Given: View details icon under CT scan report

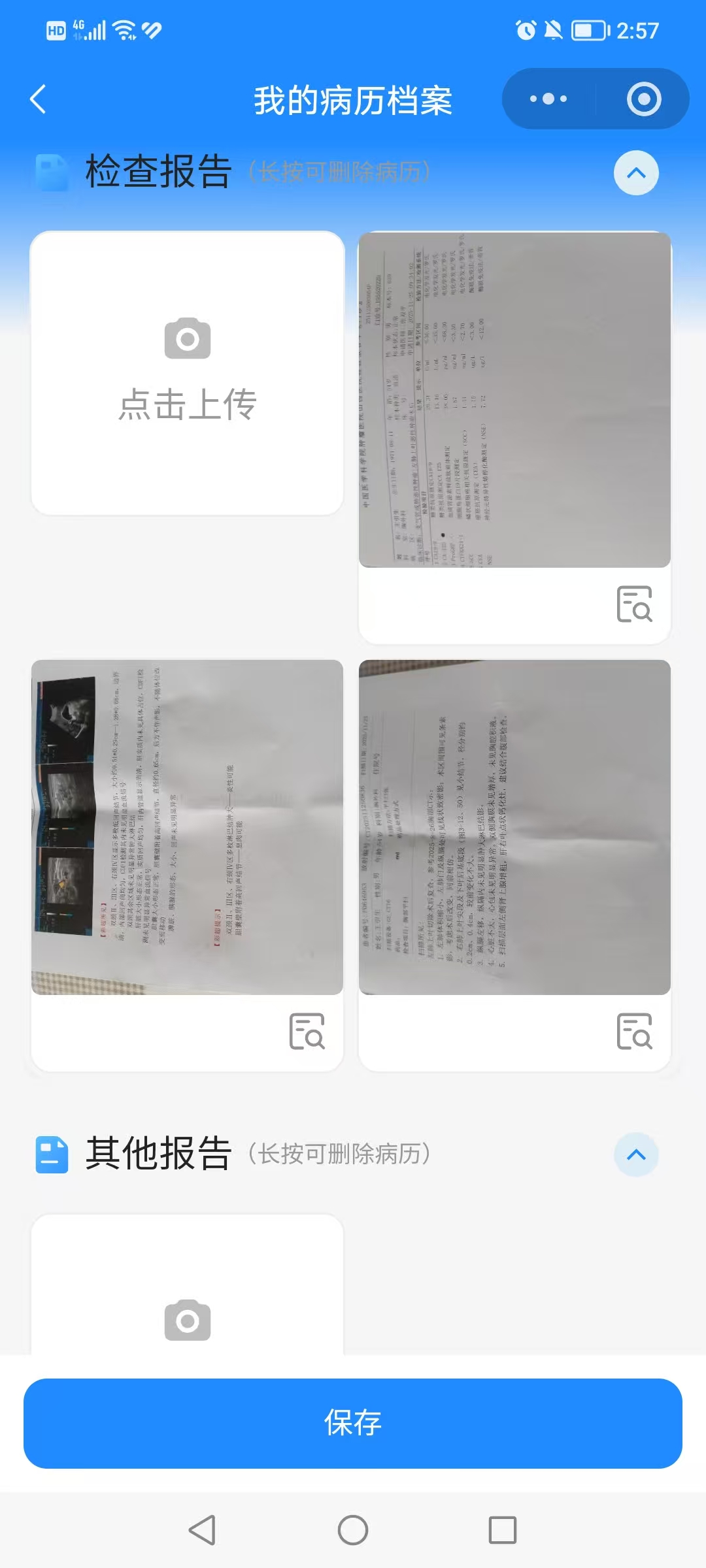Looking at the screenshot, I should pyautogui.click(x=634, y=1032).
